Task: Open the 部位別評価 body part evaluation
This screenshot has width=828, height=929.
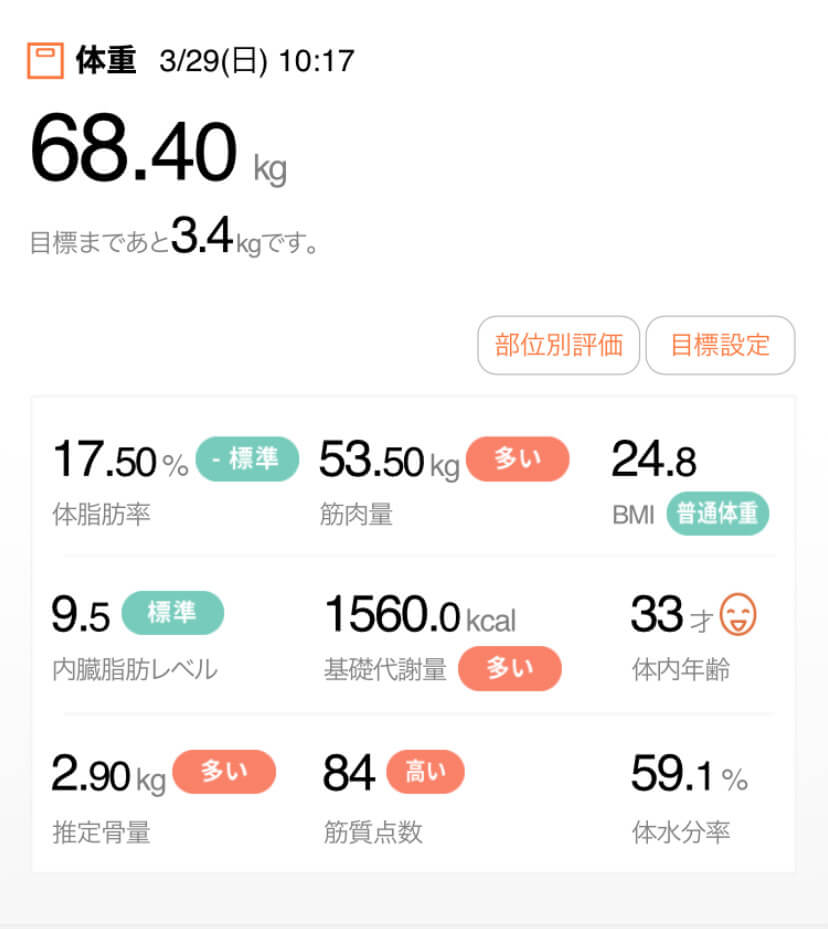Action: (558, 346)
